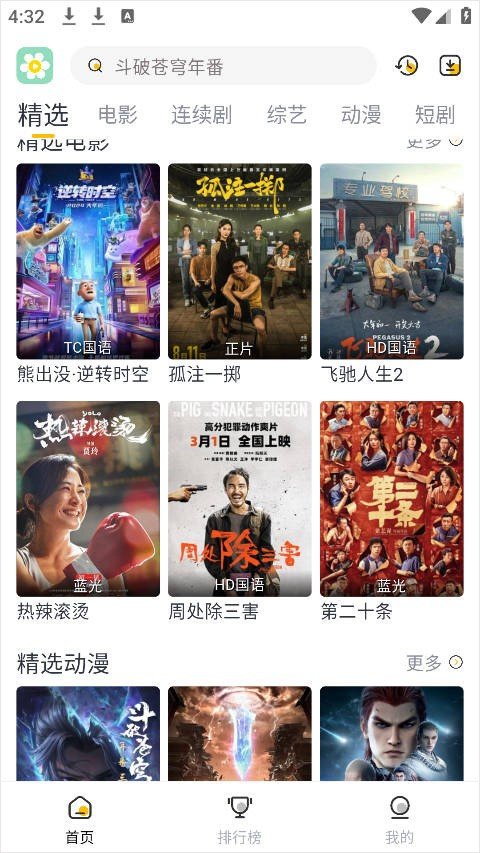480x853 pixels.
Task: Open the 我的 bottom tab
Action: coord(399,820)
